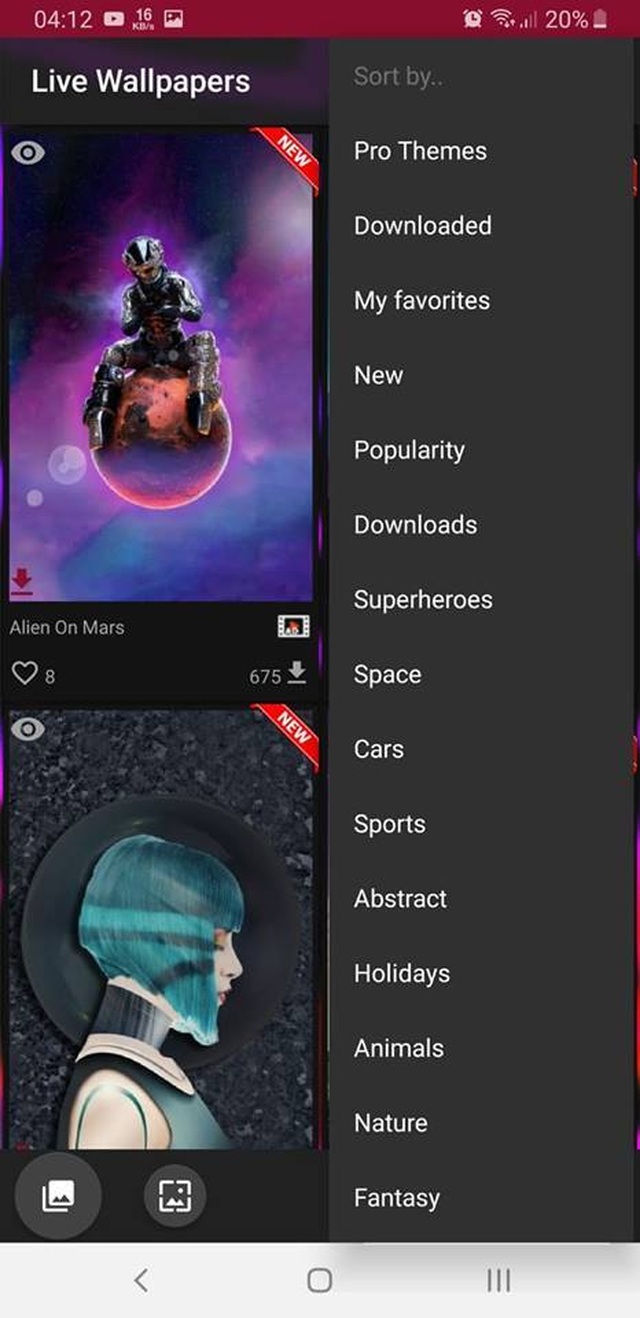Filter by Superheroes category
Screen dimensions: 640x1318
423,600
